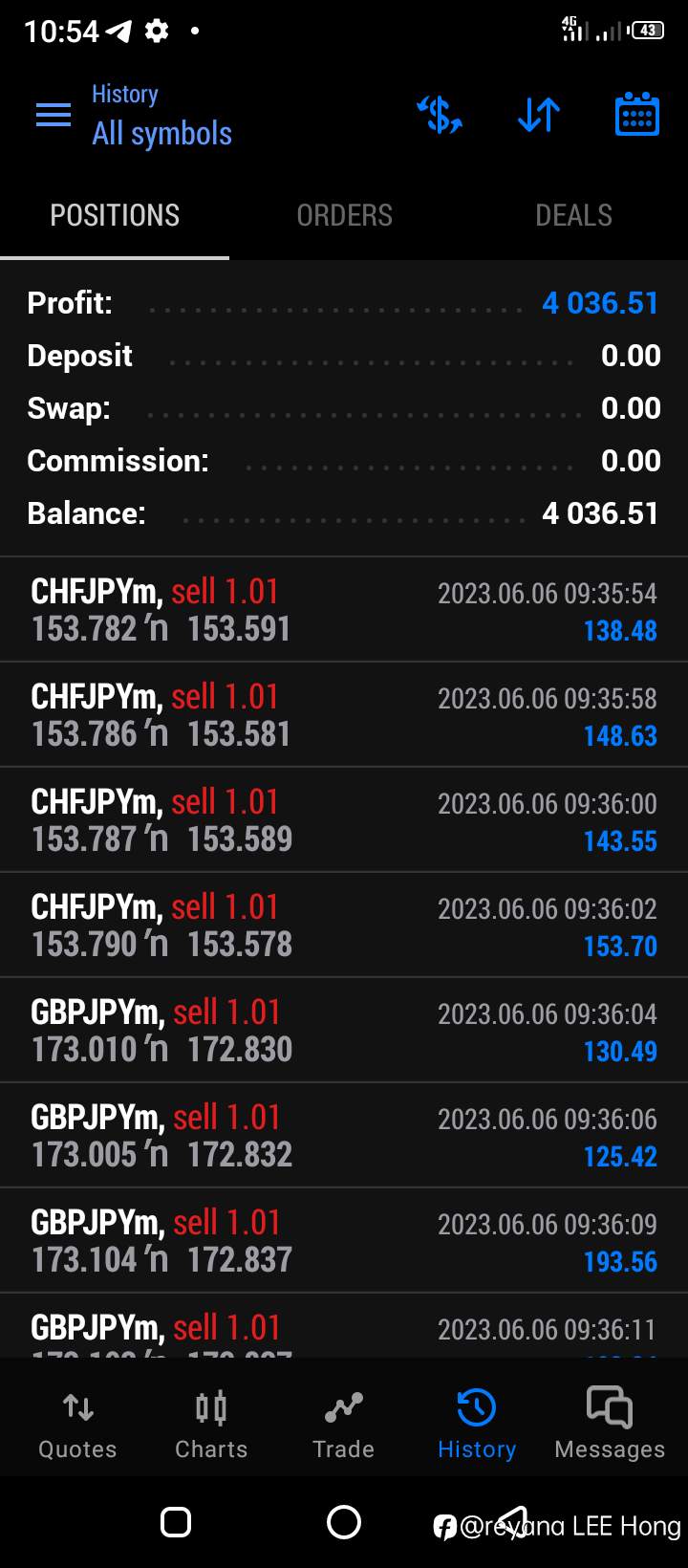This screenshot has height=1568, width=688.
Task: Go to the Trade tab
Action: pyautogui.click(x=344, y=1425)
